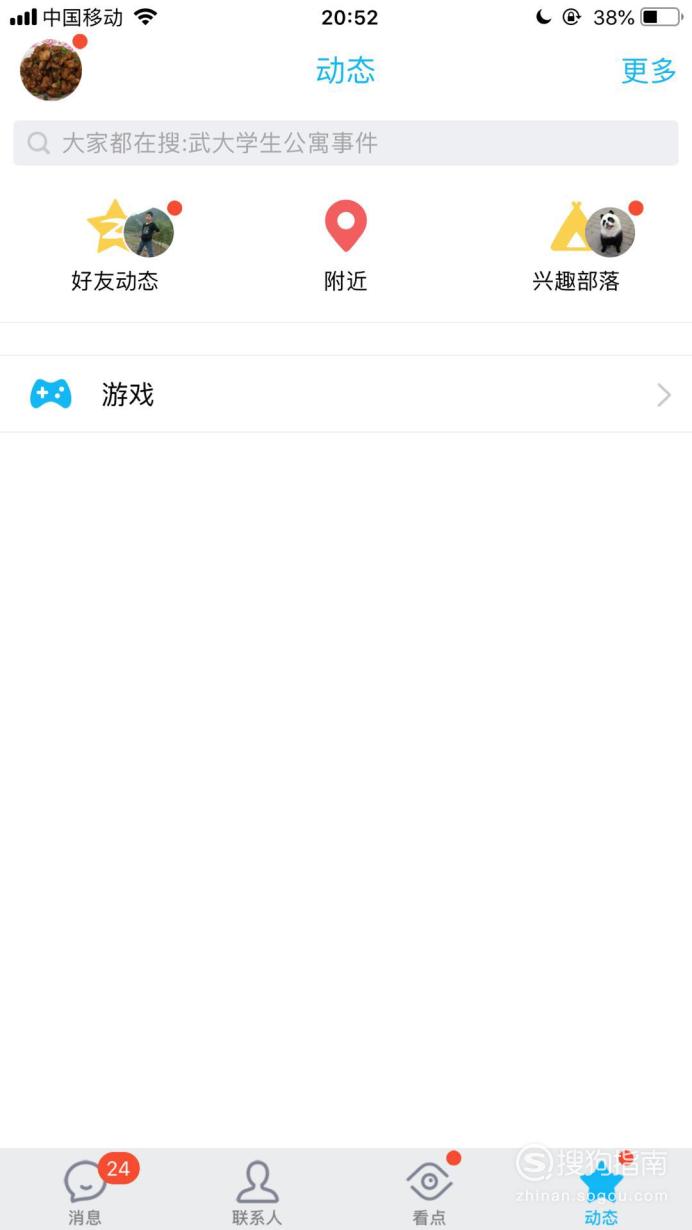Open the 游戏 games row
Screen dimensions: 692x1230
click(x=346, y=394)
